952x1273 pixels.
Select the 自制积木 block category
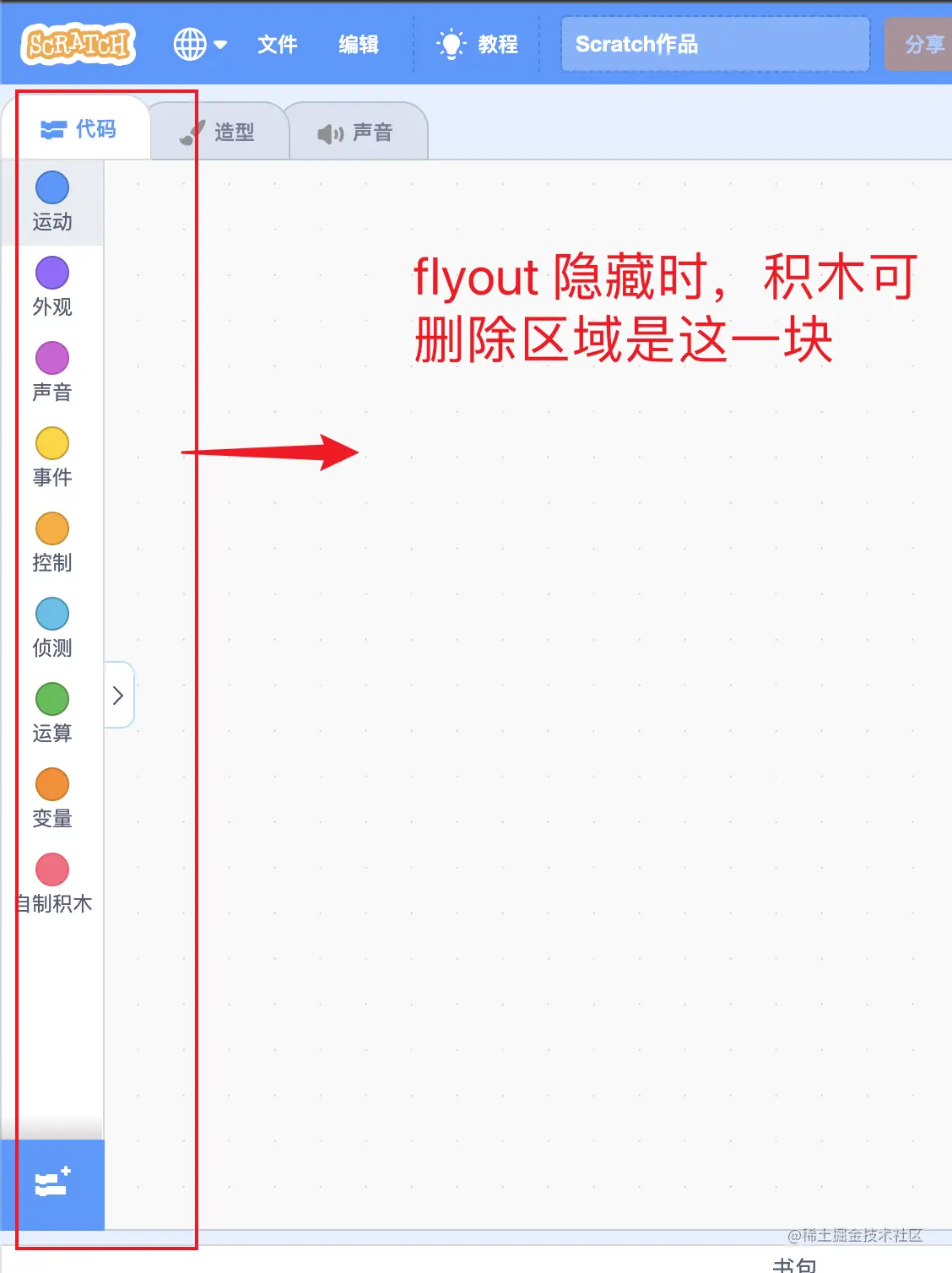pyautogui.click(x=52, y=884)
